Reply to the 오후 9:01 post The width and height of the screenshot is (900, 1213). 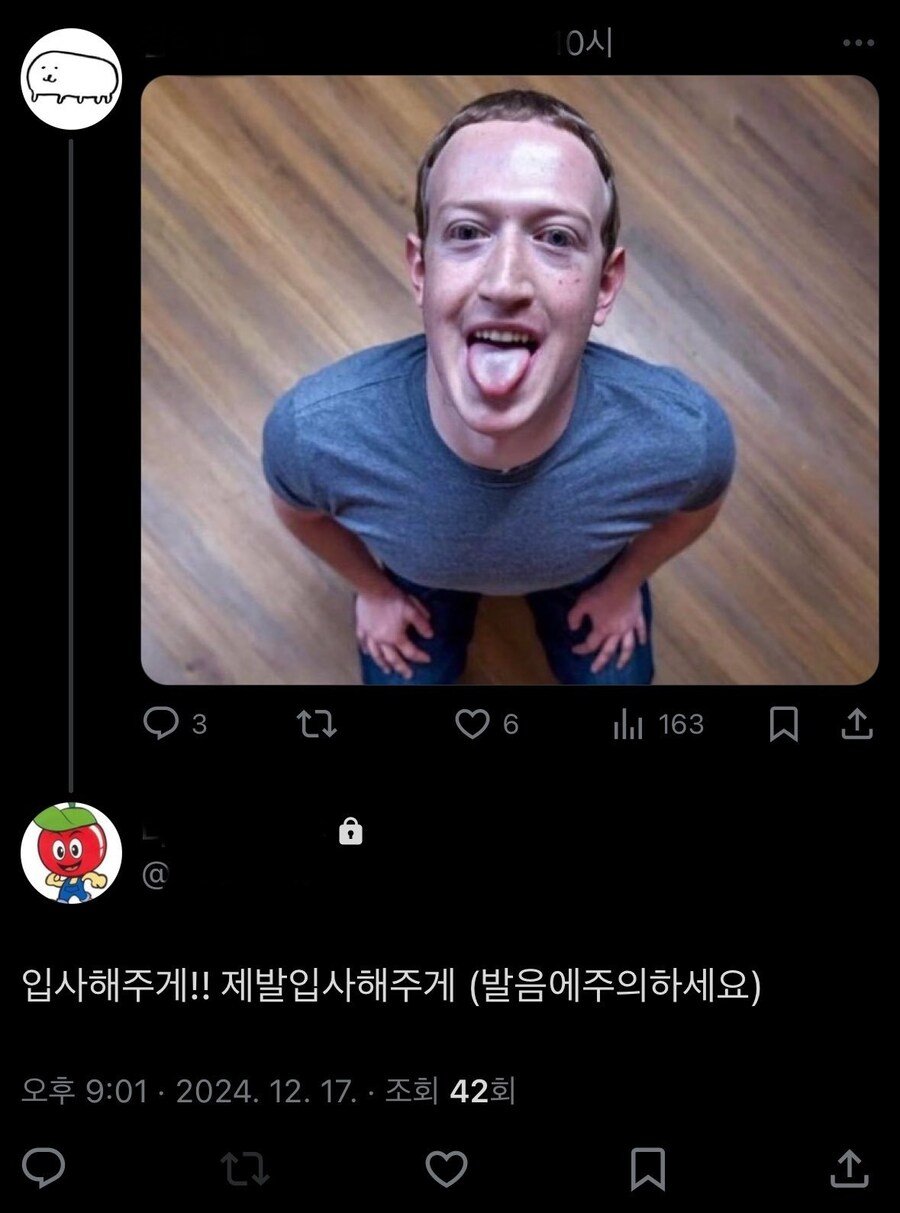coord(43,1167)
